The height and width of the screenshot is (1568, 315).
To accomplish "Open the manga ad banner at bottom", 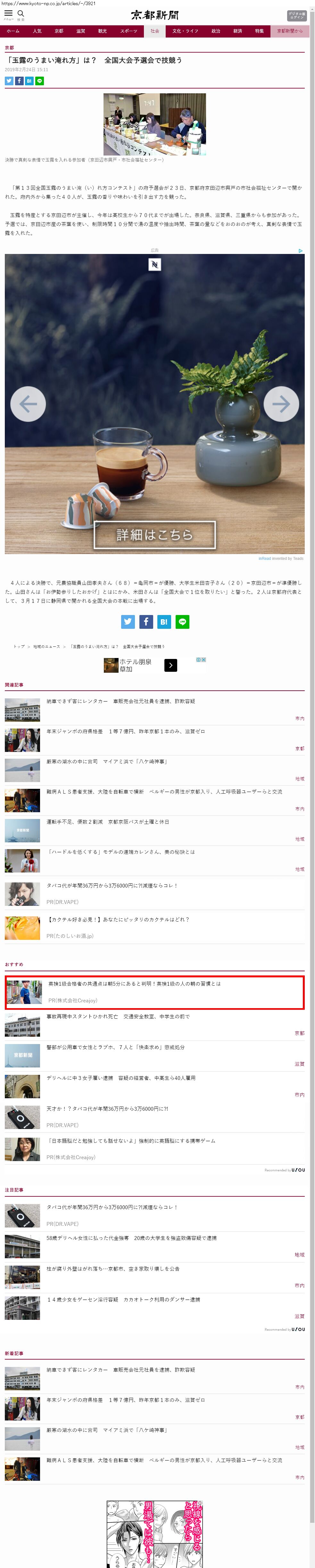I will [154, 1533].
